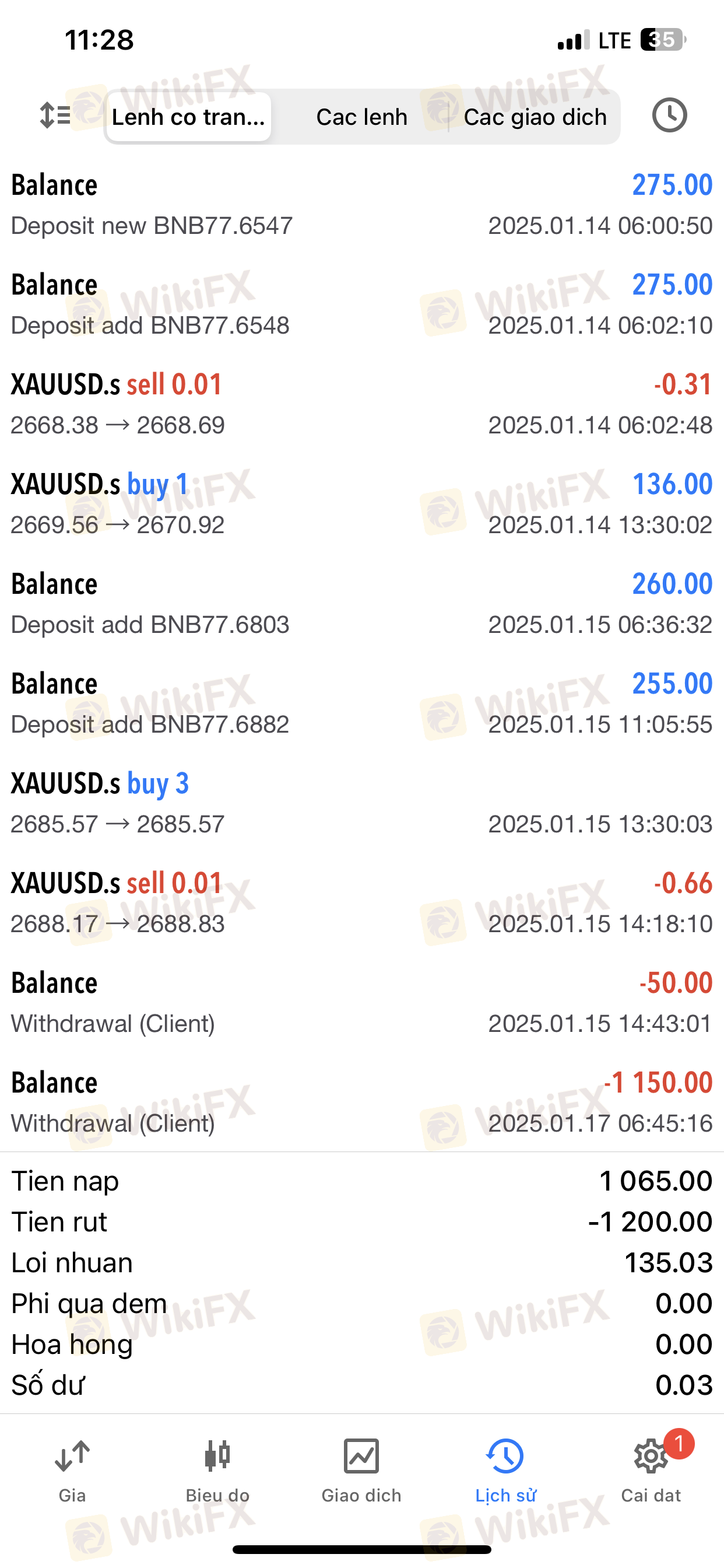Image resolution: width=724 pixels, height=1568 pixels.
Task: Open the clock period filter icon
Action: [669, 116]
